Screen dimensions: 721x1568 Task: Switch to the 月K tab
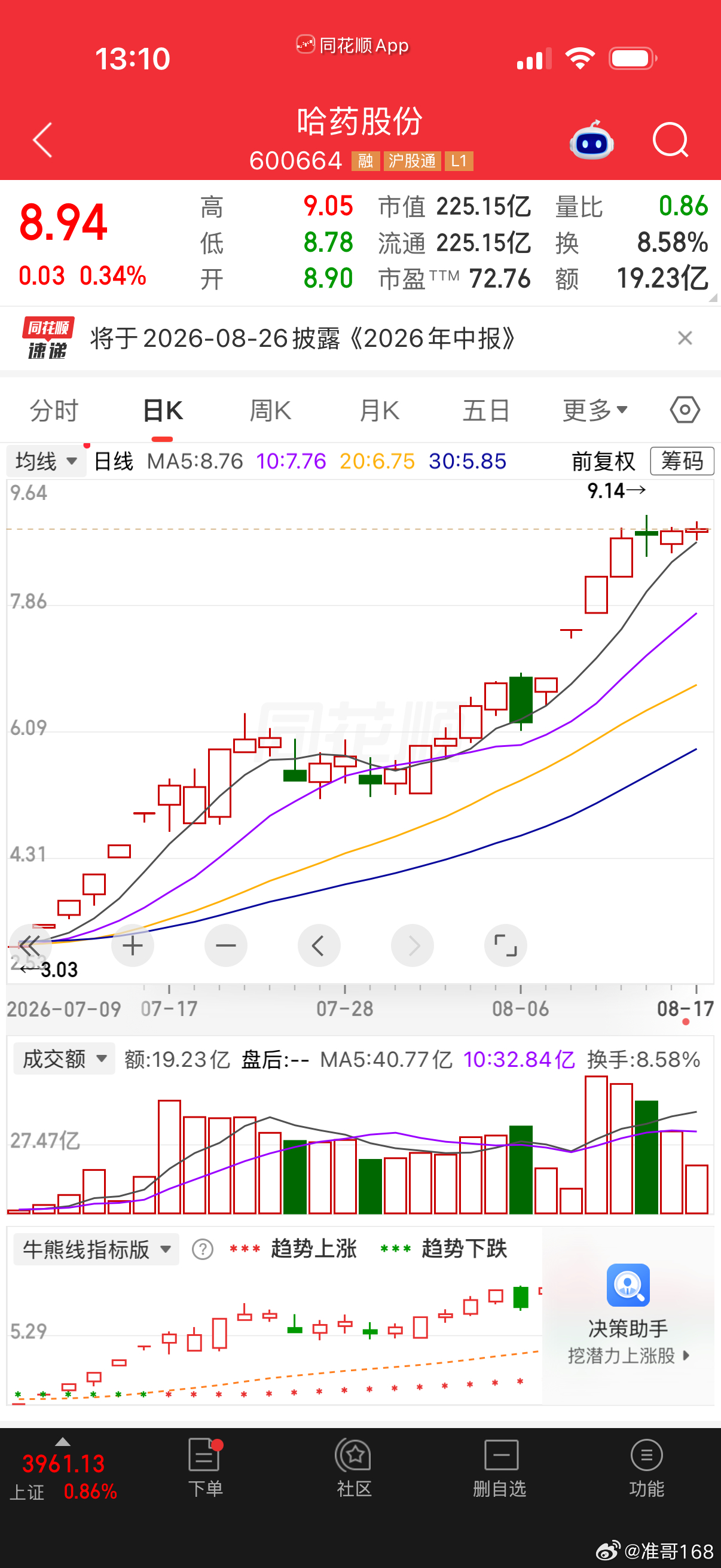(x=379, y=410)
